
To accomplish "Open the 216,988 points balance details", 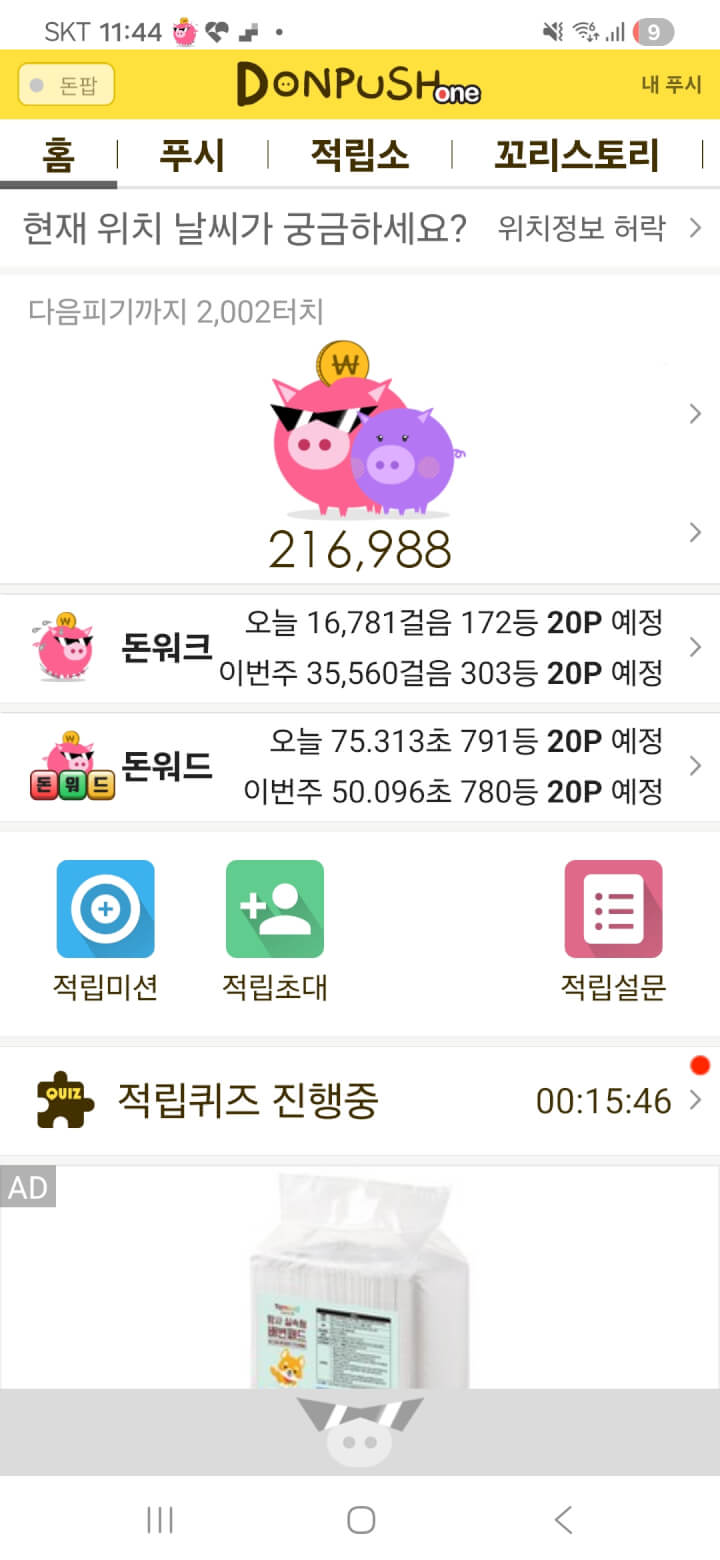I will point(360,548).
